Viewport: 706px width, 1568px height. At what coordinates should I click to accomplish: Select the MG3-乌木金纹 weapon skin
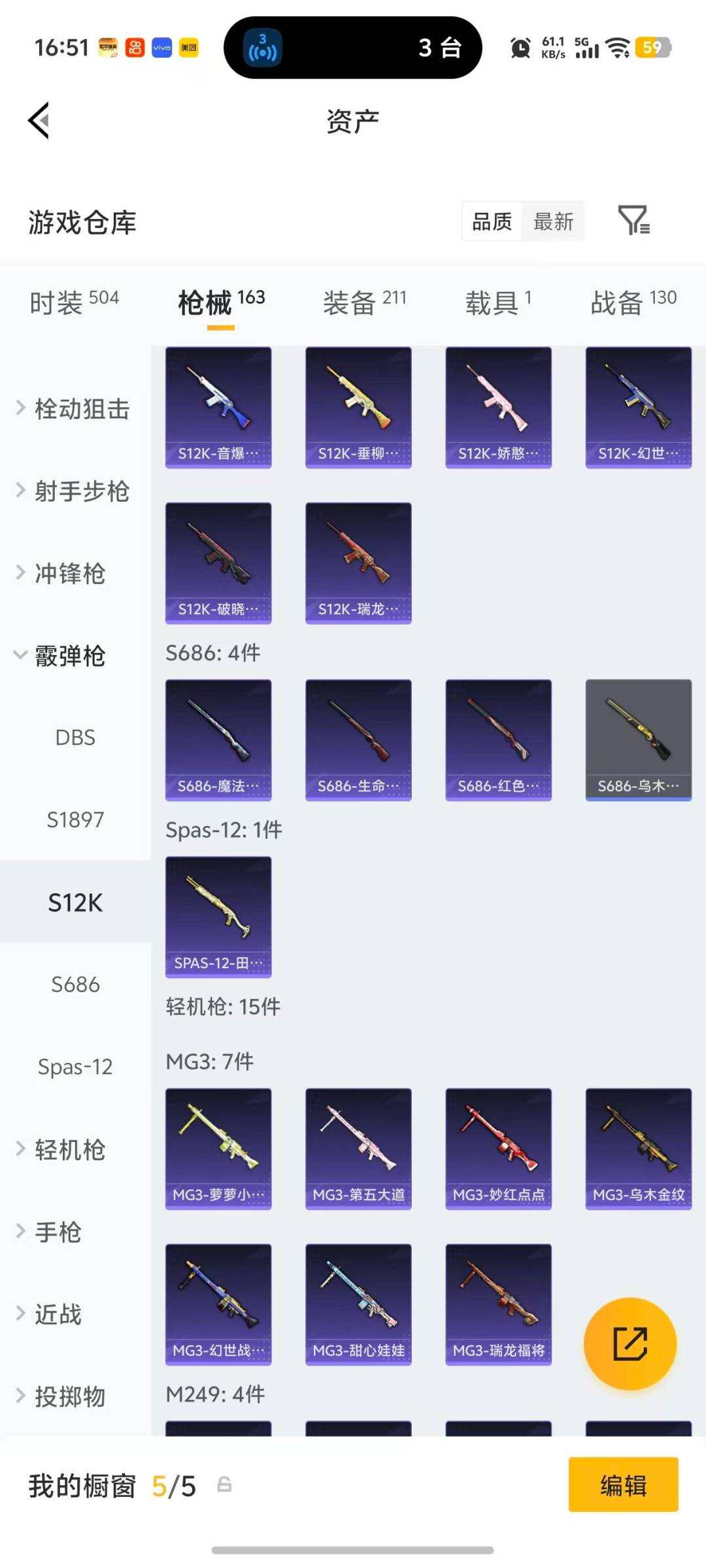point(637,1147)
